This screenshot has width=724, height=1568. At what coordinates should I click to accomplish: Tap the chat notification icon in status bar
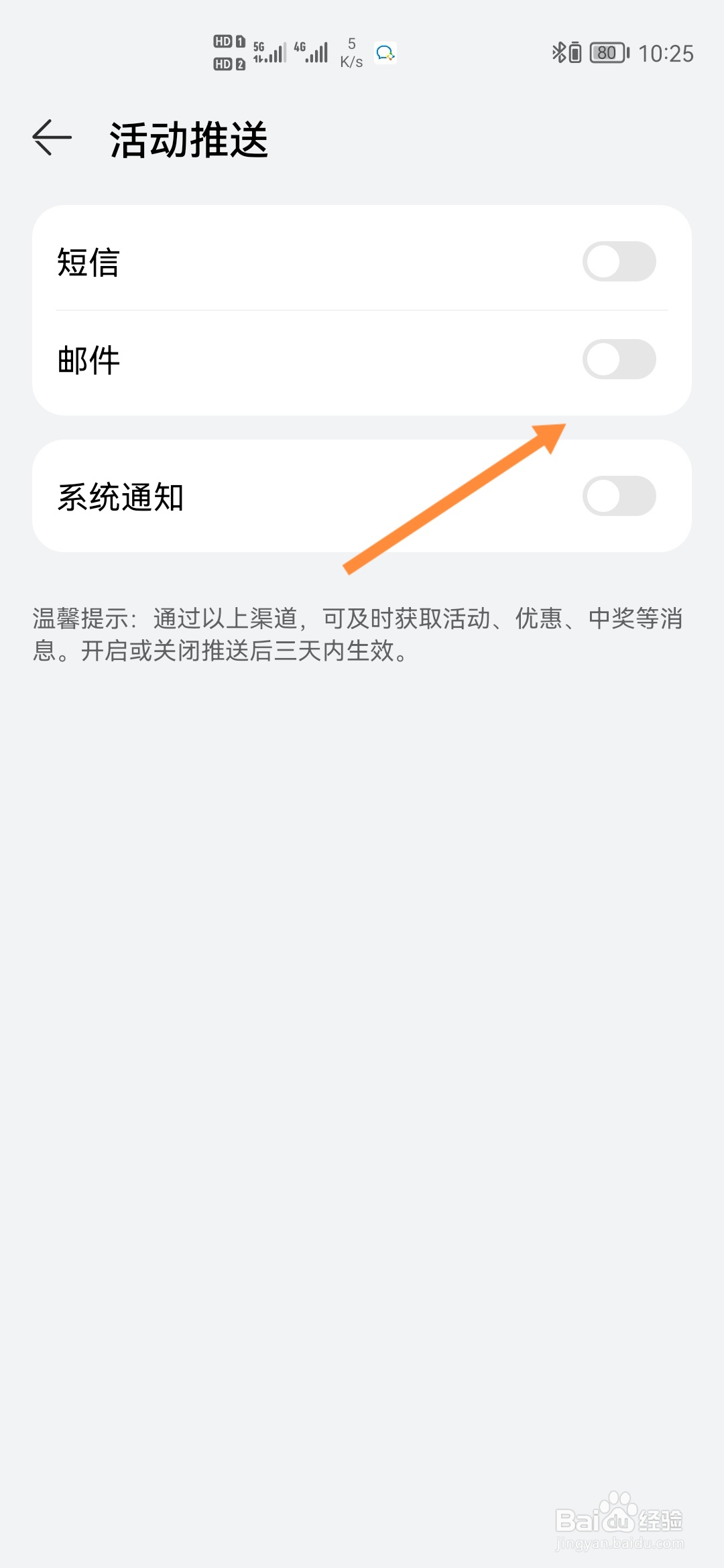[384, 53]
